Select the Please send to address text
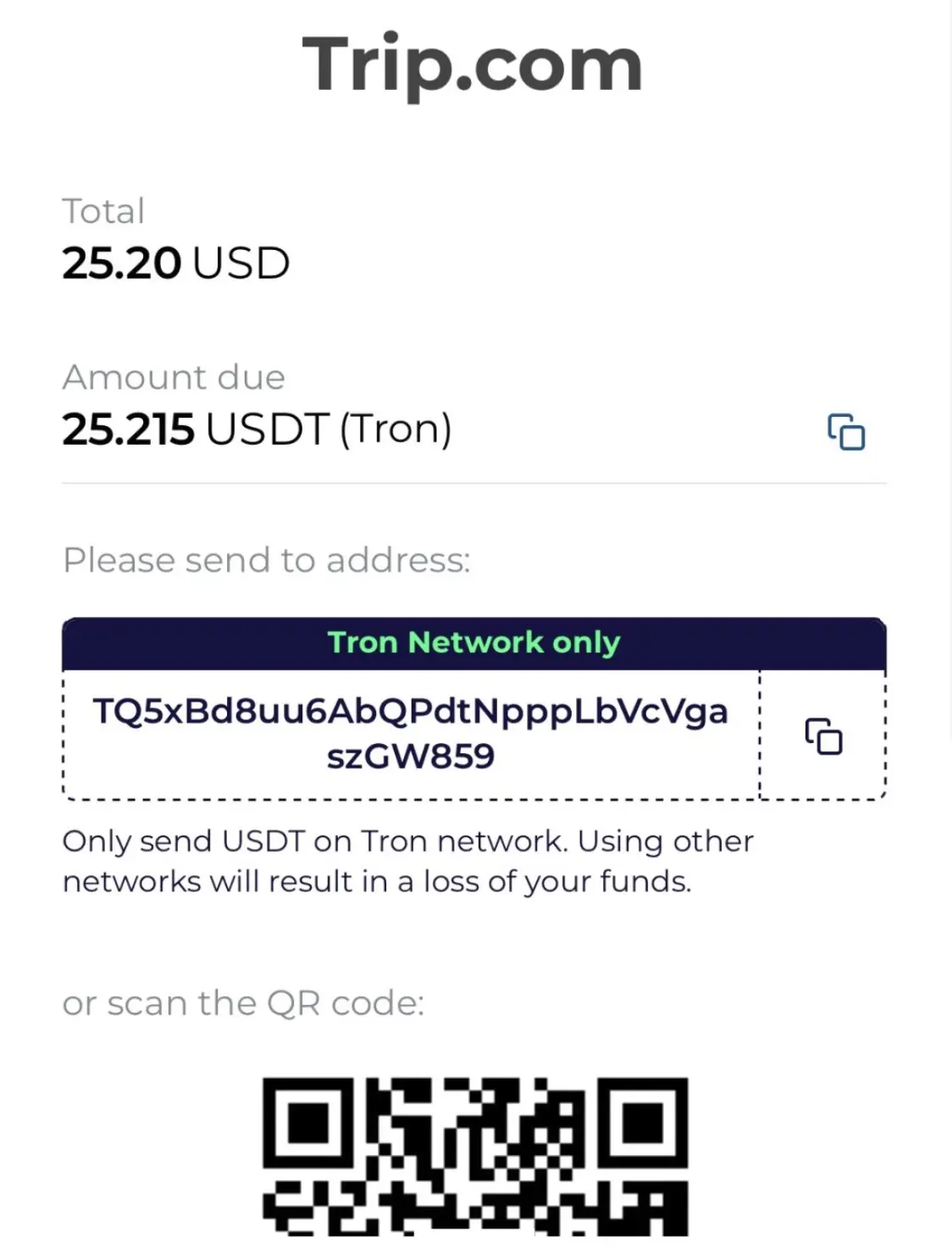Viewport: 952px width, 1254px height. click(x=264, y=559)
